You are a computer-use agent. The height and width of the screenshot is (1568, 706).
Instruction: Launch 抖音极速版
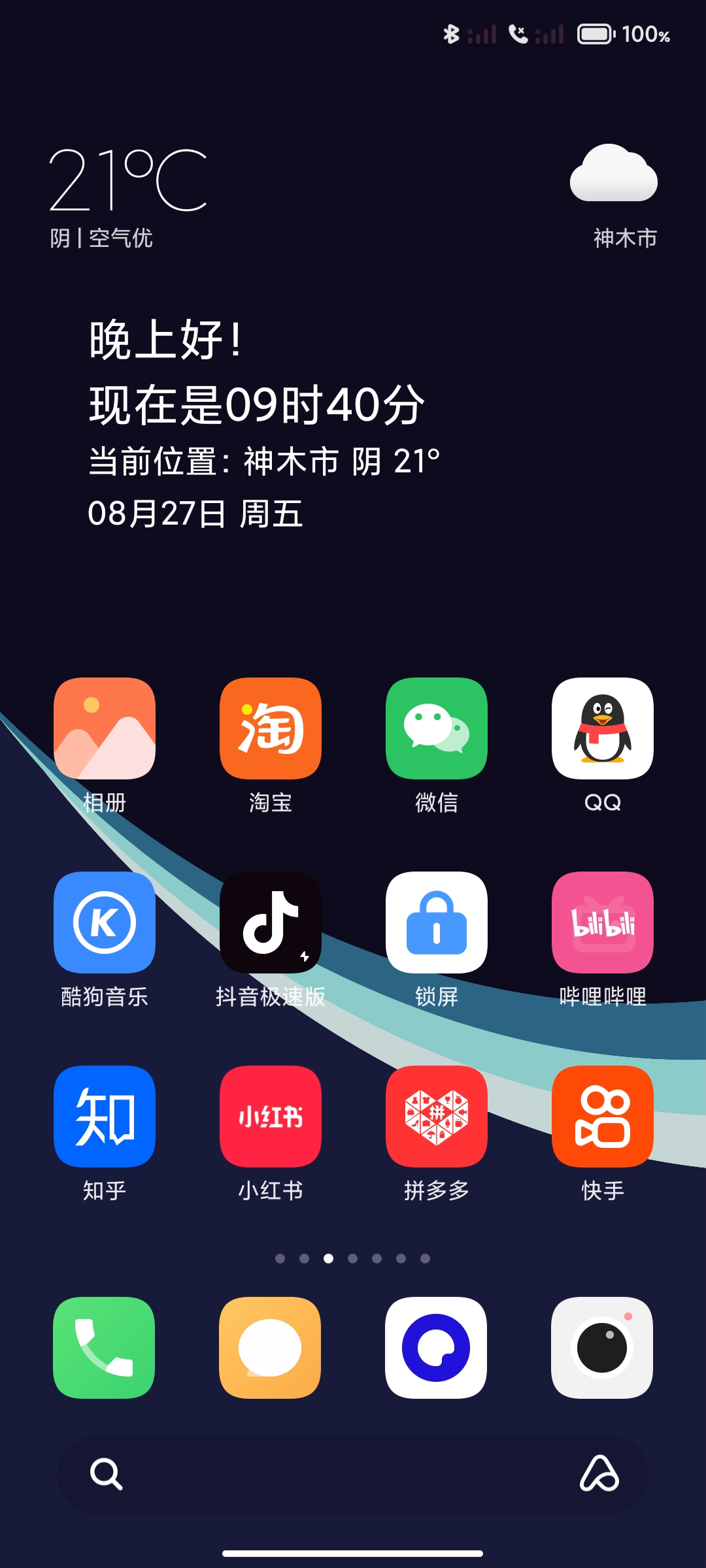point(271,923)
